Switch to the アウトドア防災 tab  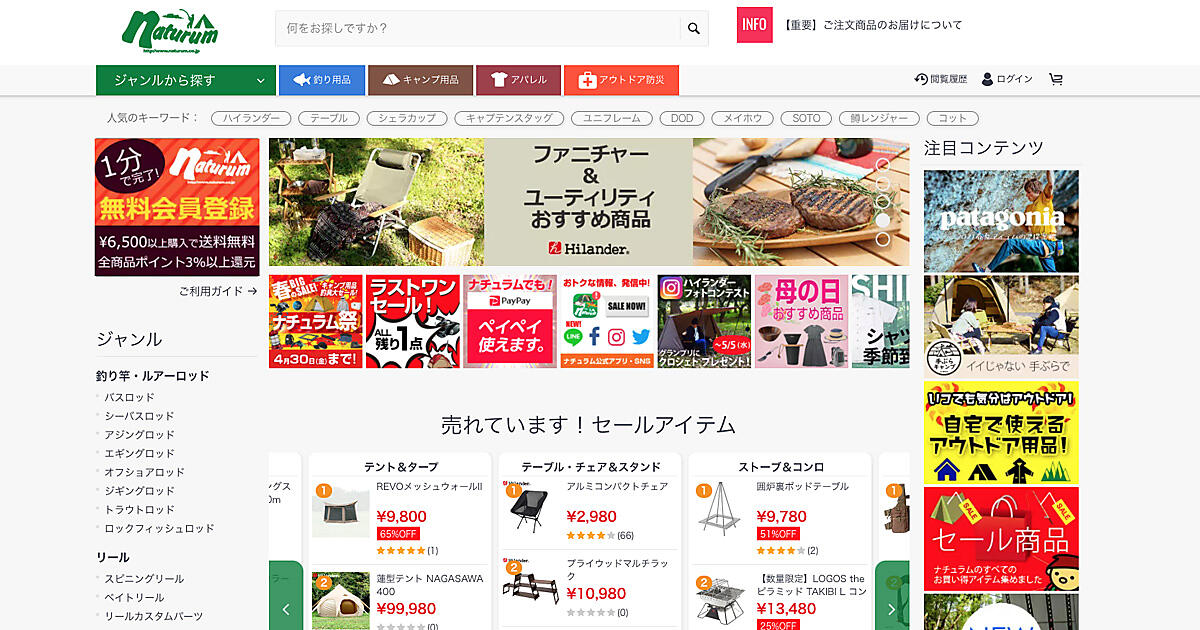pyautogui.click(x=621, y=80)
